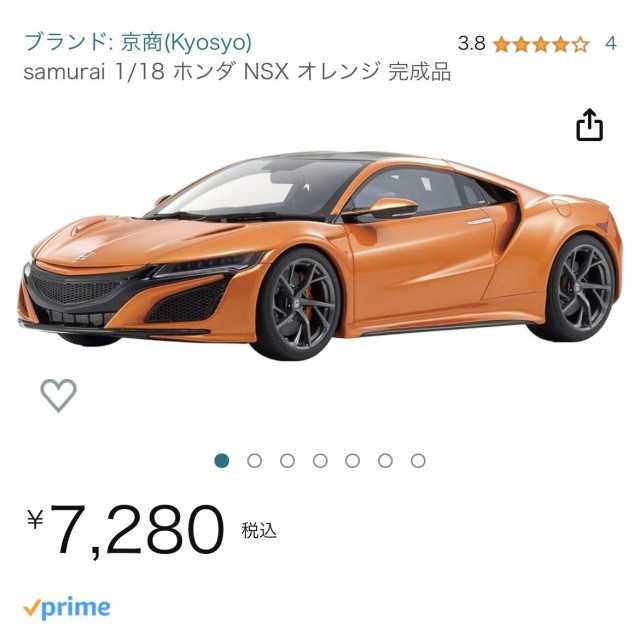Screen dimensions: 640x636
Task: Jump to the last image dot
Action: pos(418,461)
